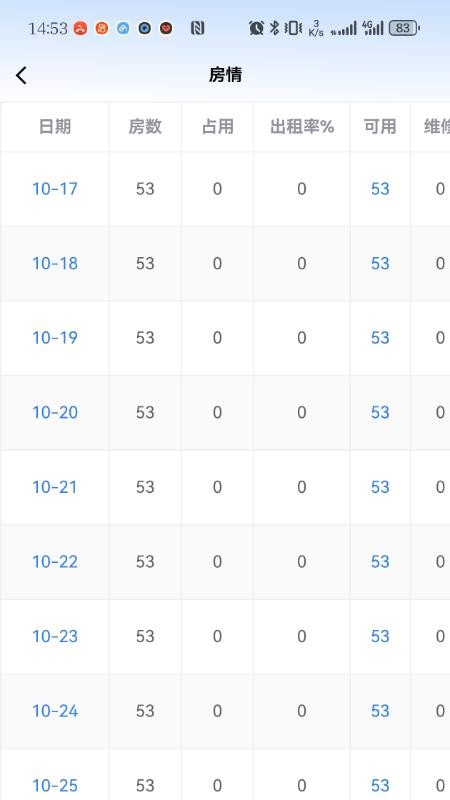Open the 10-18 date link
The width and height of the screenshot is (450, 800).
coord(55,264)
